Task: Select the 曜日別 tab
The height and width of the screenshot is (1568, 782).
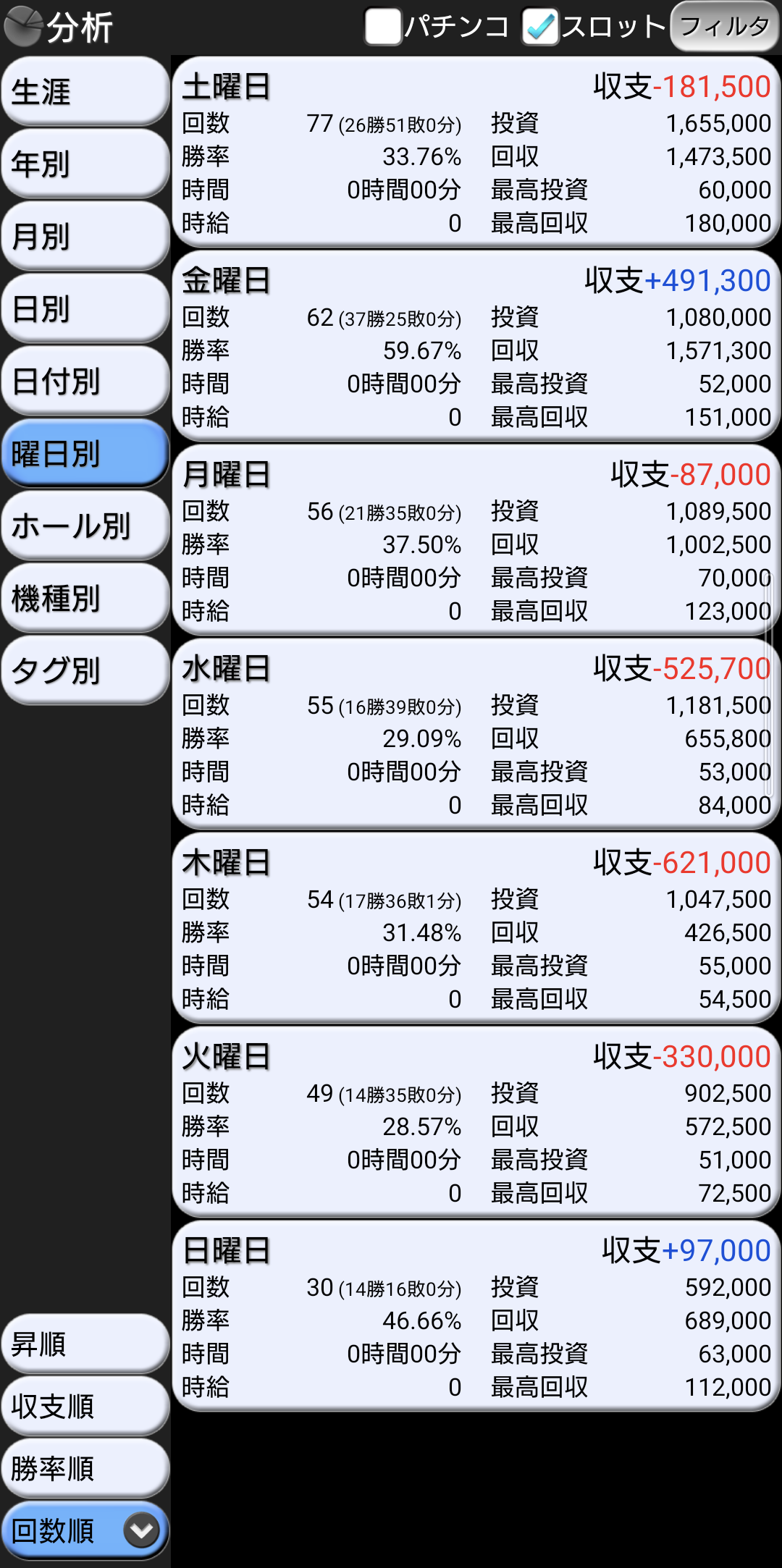Action: pos(85,453)
